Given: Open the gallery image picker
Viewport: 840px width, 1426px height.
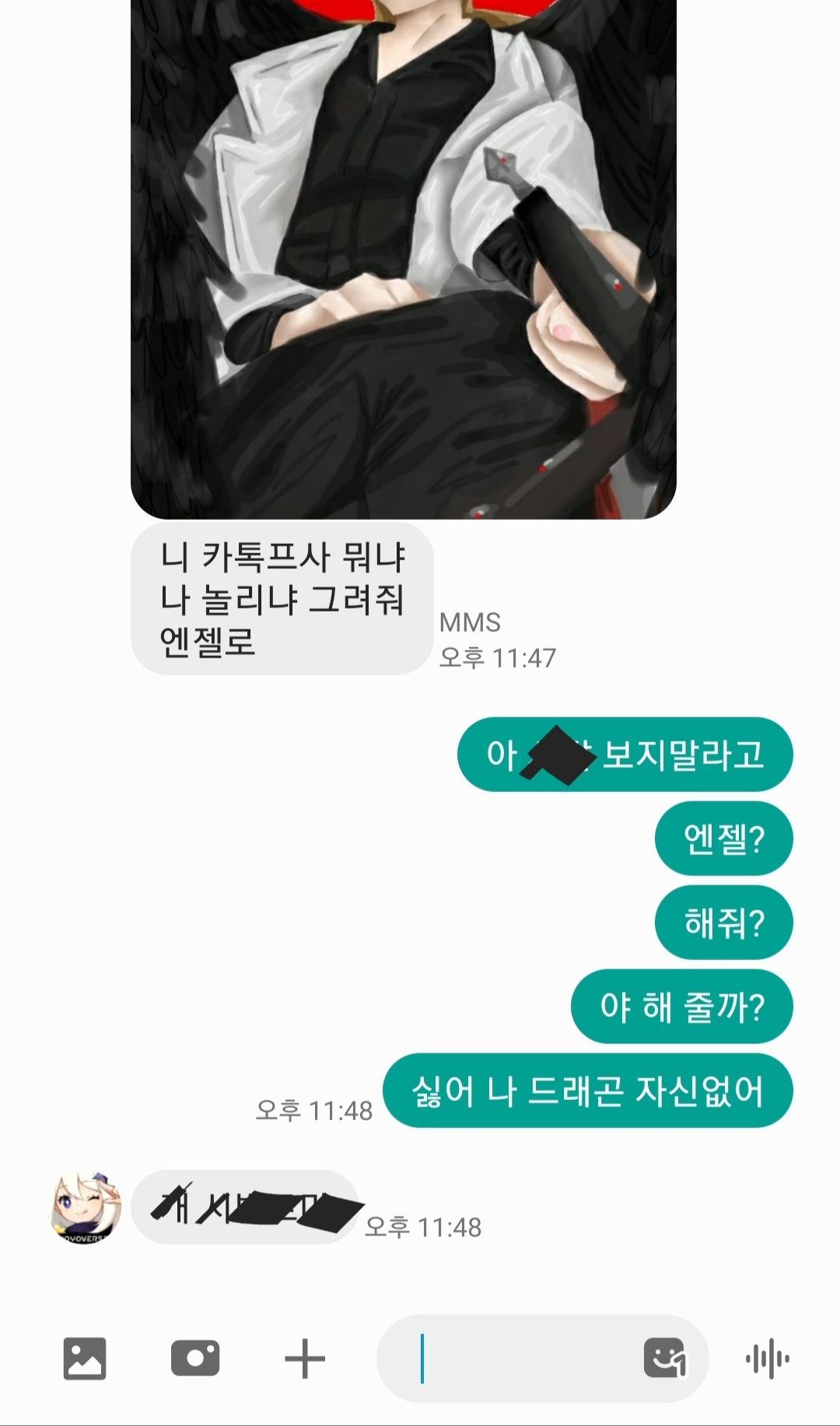Looking at the screenshot, I should 84,1359.
